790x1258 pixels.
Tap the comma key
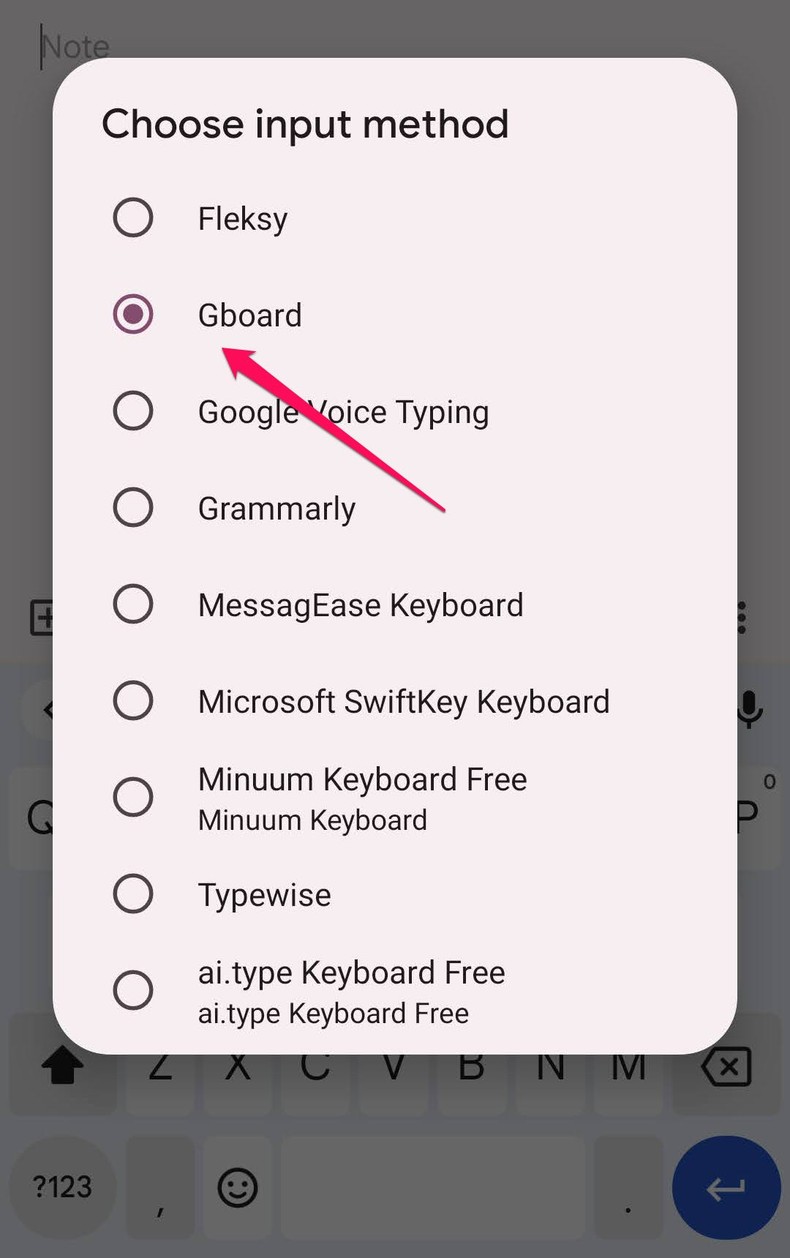tap(160, 1188)
